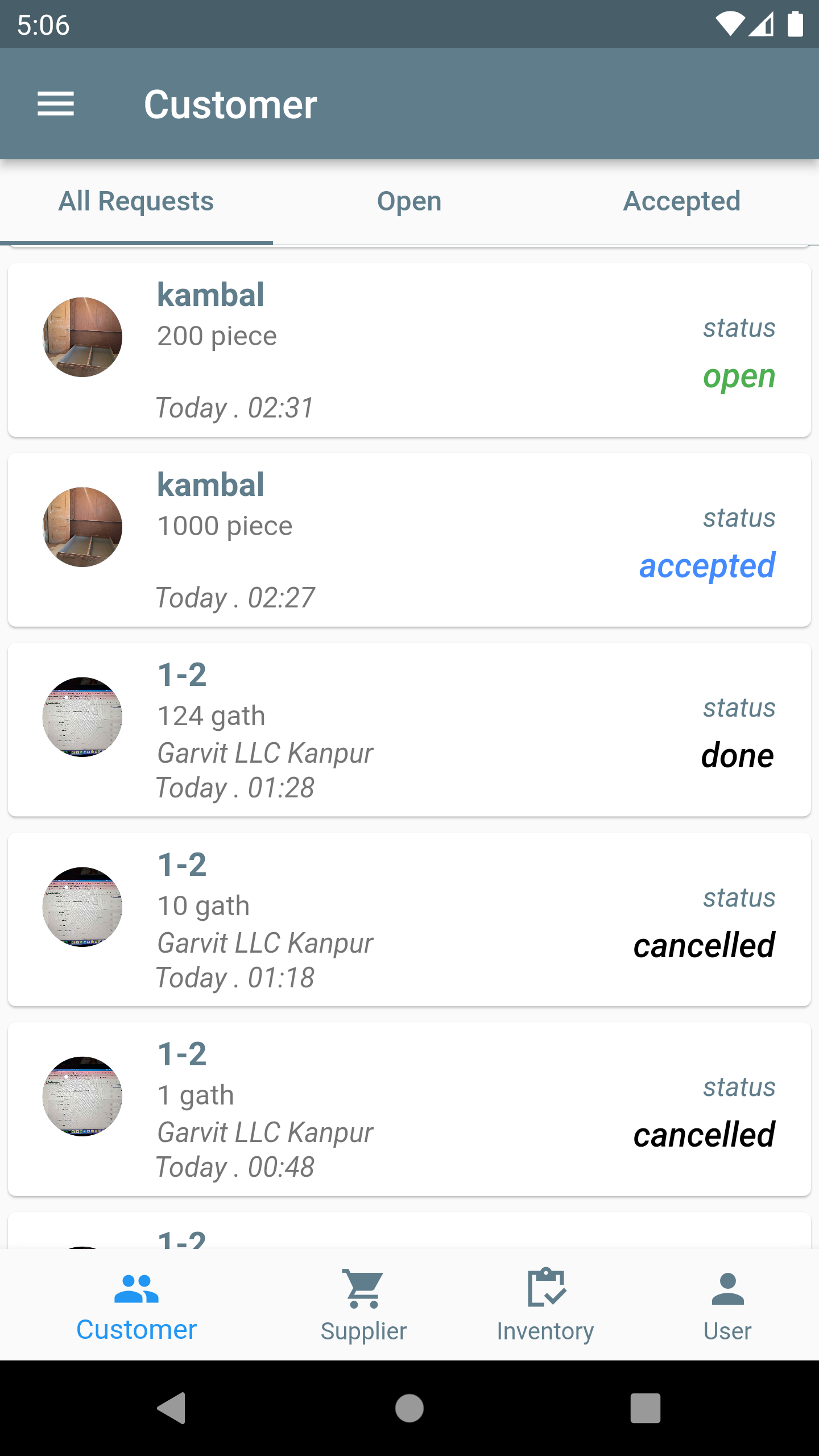
Task: Switch to the All Requests tab
Action: pyautogui.click(x=136, y=201)
